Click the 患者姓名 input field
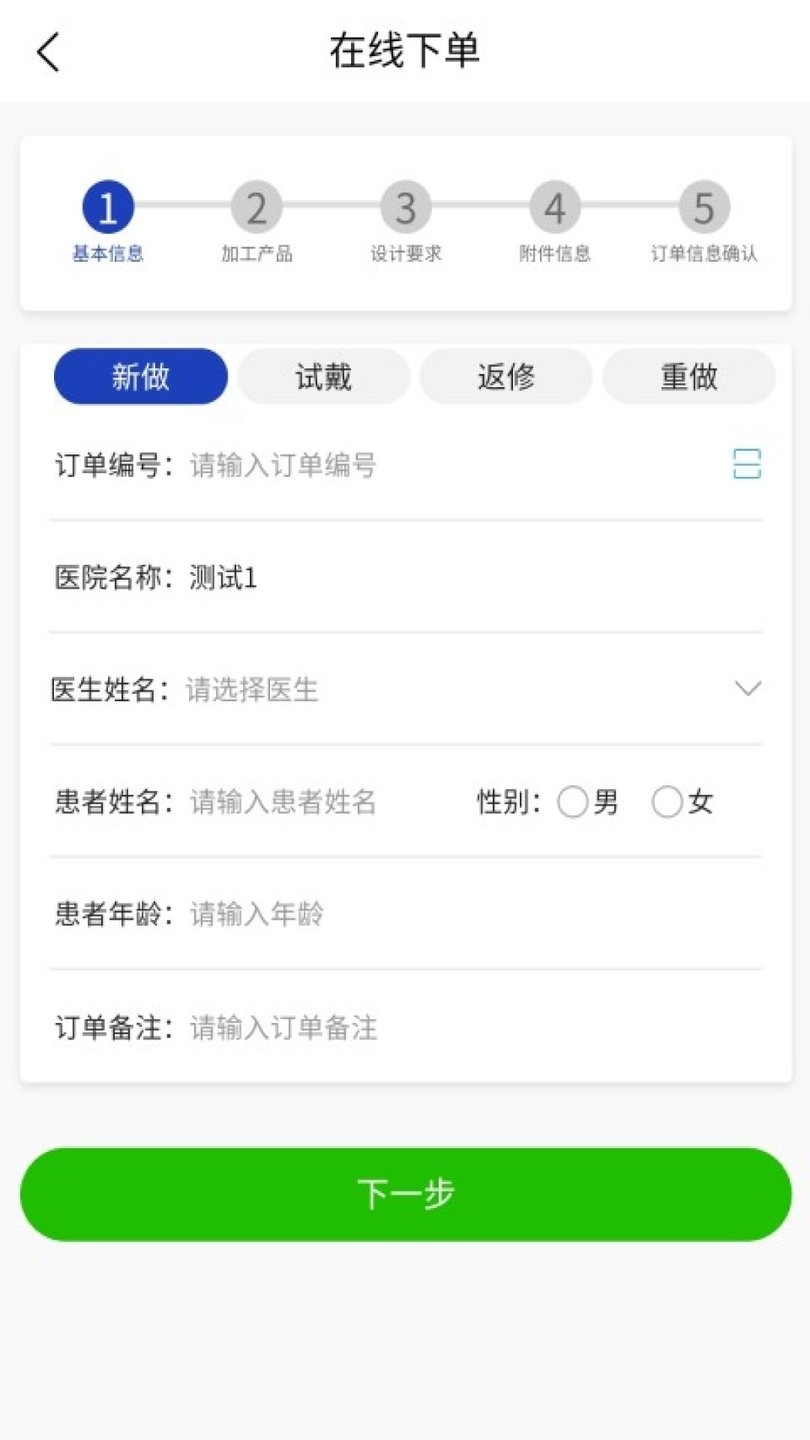This screenshot has width=810, height=1440. pyautogui.click(x=300, y=802)
